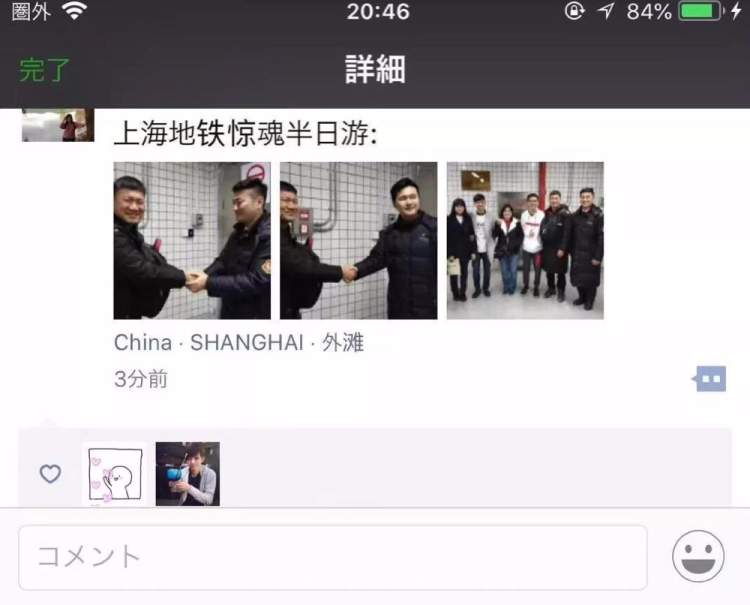Open the emoji smiley picker
The width and height of the screenshot is (750, 605).
[x=698, y=556]
